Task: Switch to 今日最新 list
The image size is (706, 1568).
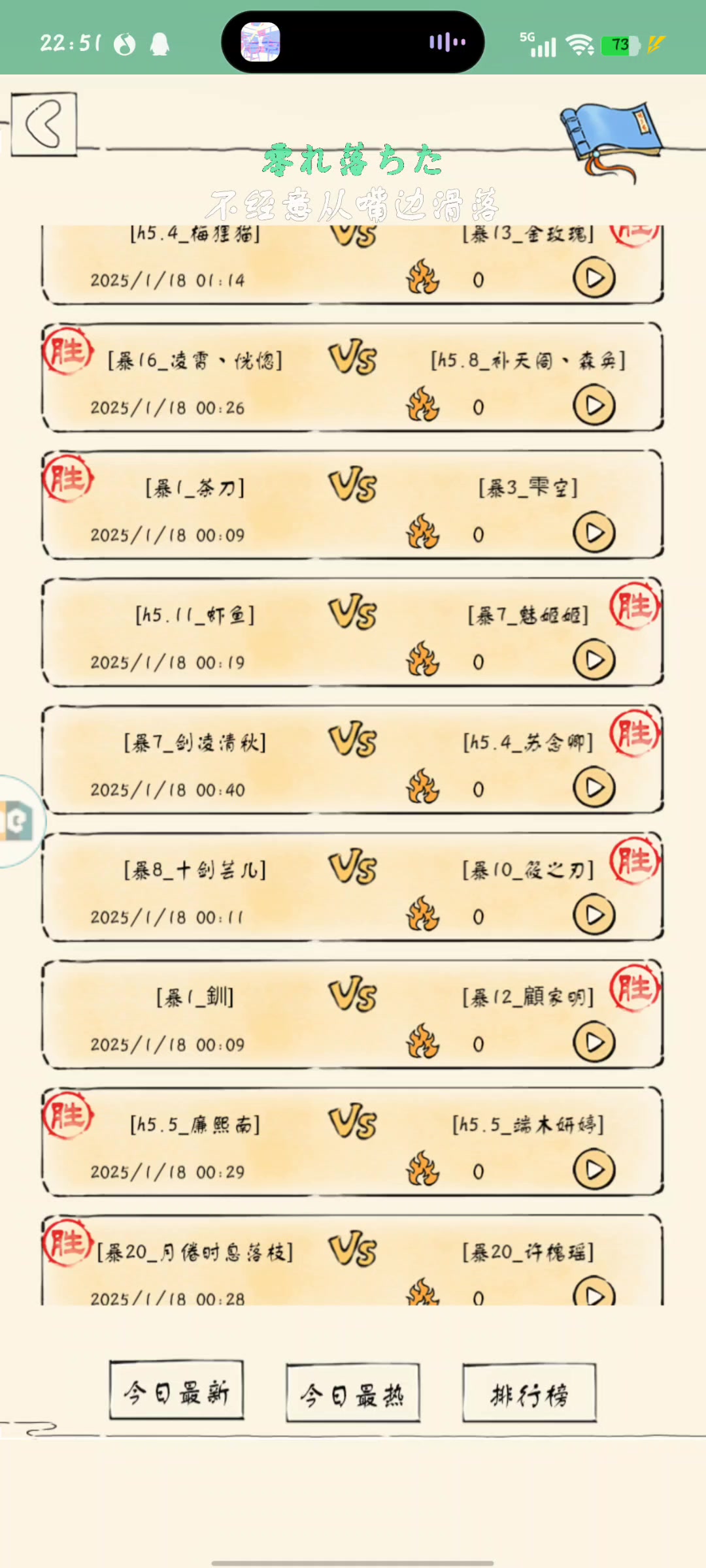Action: [176, 1392]
